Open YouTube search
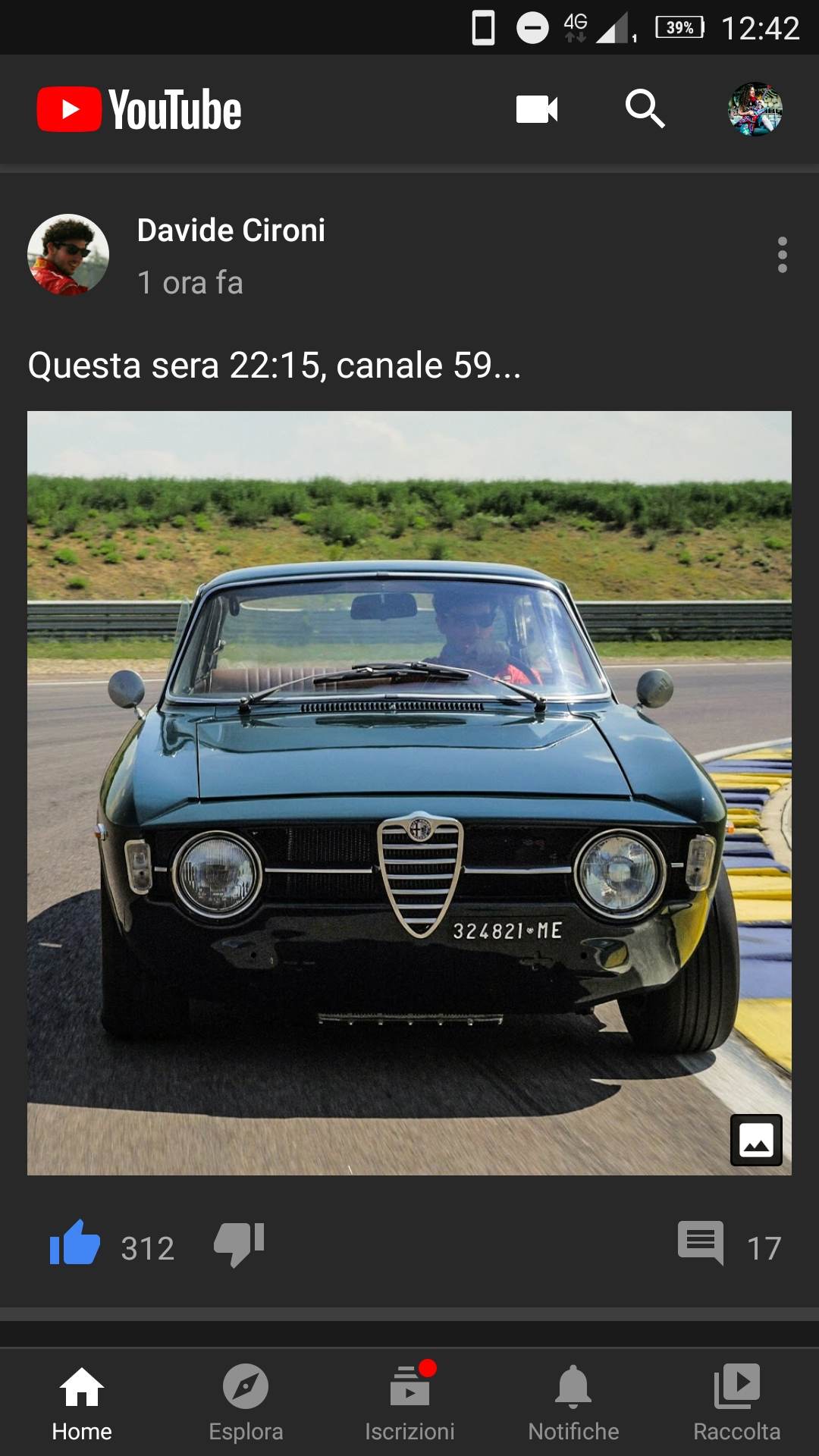The height and width of the screenshot is (1456, 819). click(x=645, y=109)
